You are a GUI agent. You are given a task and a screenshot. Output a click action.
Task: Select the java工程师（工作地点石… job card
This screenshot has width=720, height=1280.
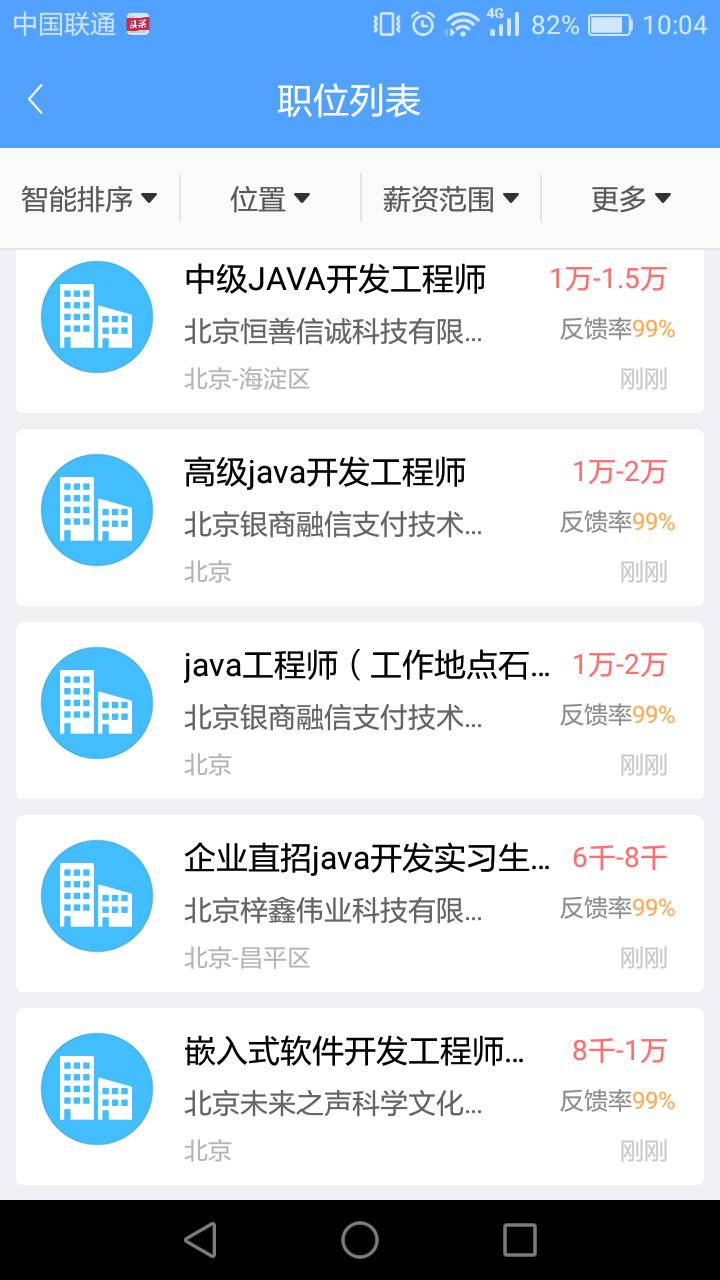pos(360,710)
